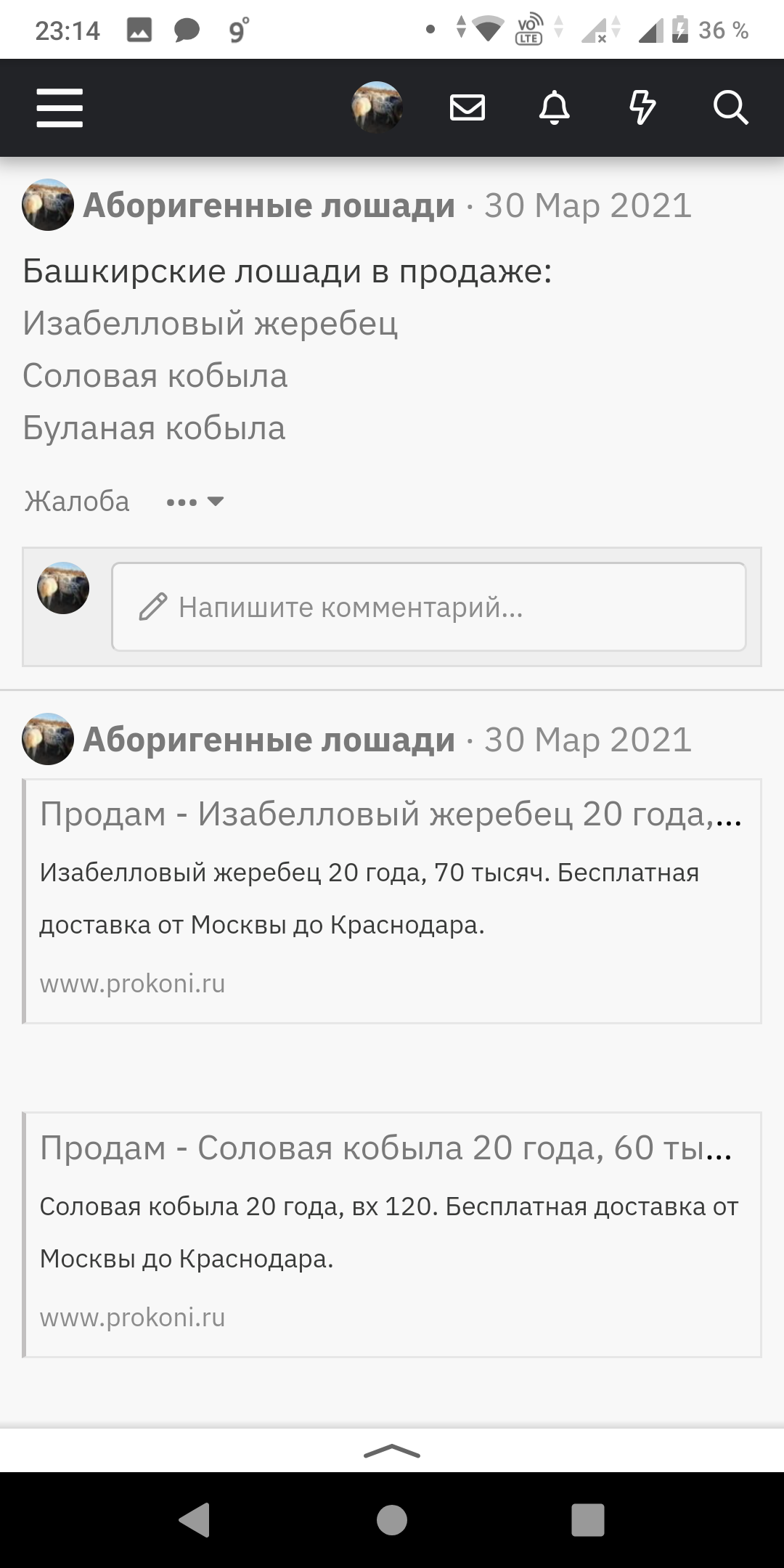Go to the system home screen
784x1568 pixels.
(x=392, y=1519)
